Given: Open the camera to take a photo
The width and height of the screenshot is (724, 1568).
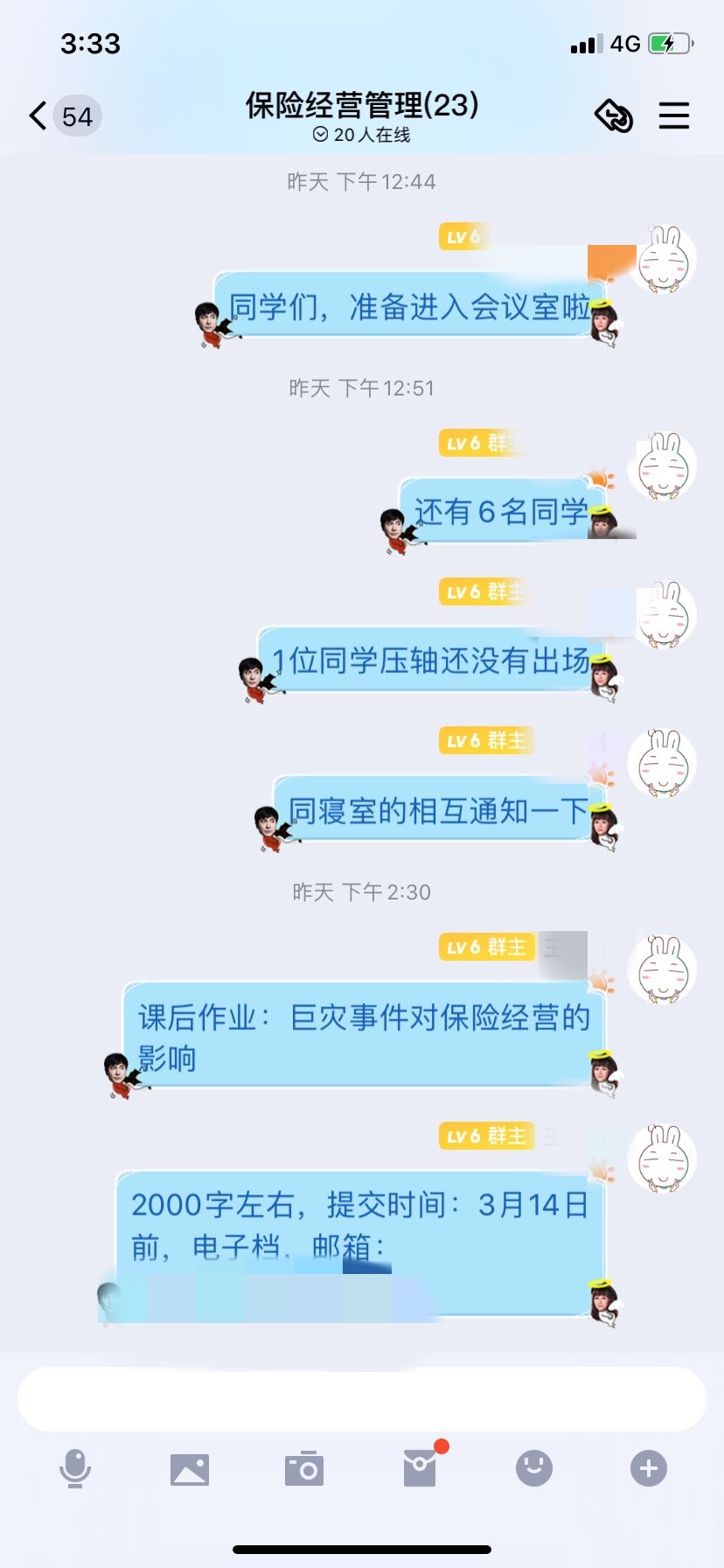Looking at the screenshot, I should [304, 1469].
